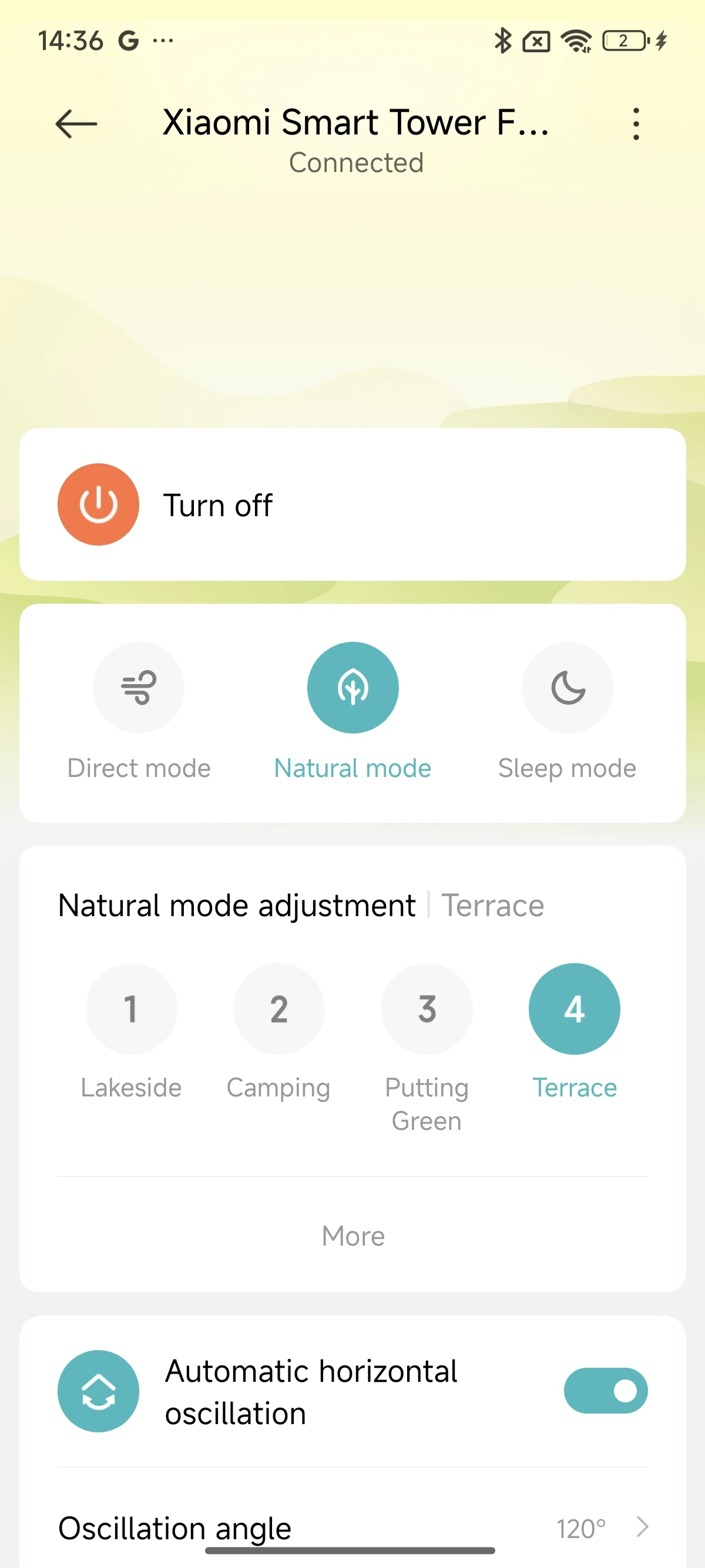
Task: Disable automatic horizontal oscillation
Action: coord(605,1390)
